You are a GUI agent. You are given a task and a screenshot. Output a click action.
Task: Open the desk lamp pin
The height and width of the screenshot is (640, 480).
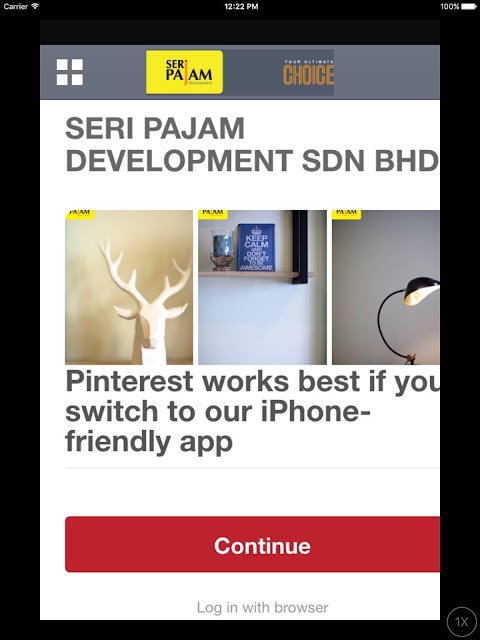(x=386, y=287)
